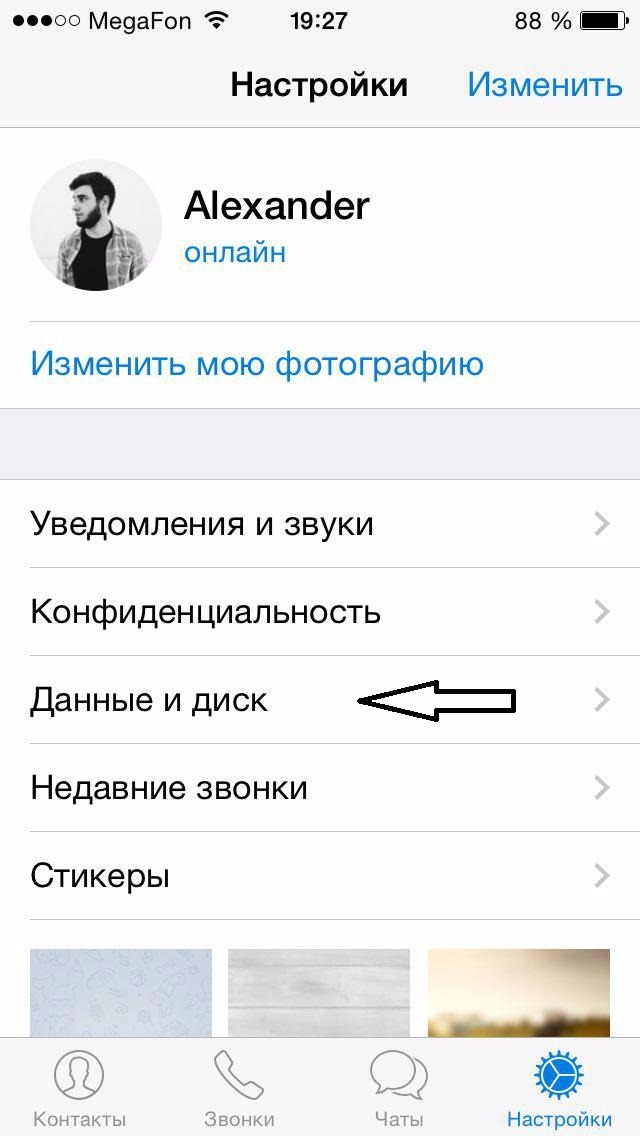Open Недавние звонки
The height and width of the screenshot is (1136, 640).
click(320, 788)
